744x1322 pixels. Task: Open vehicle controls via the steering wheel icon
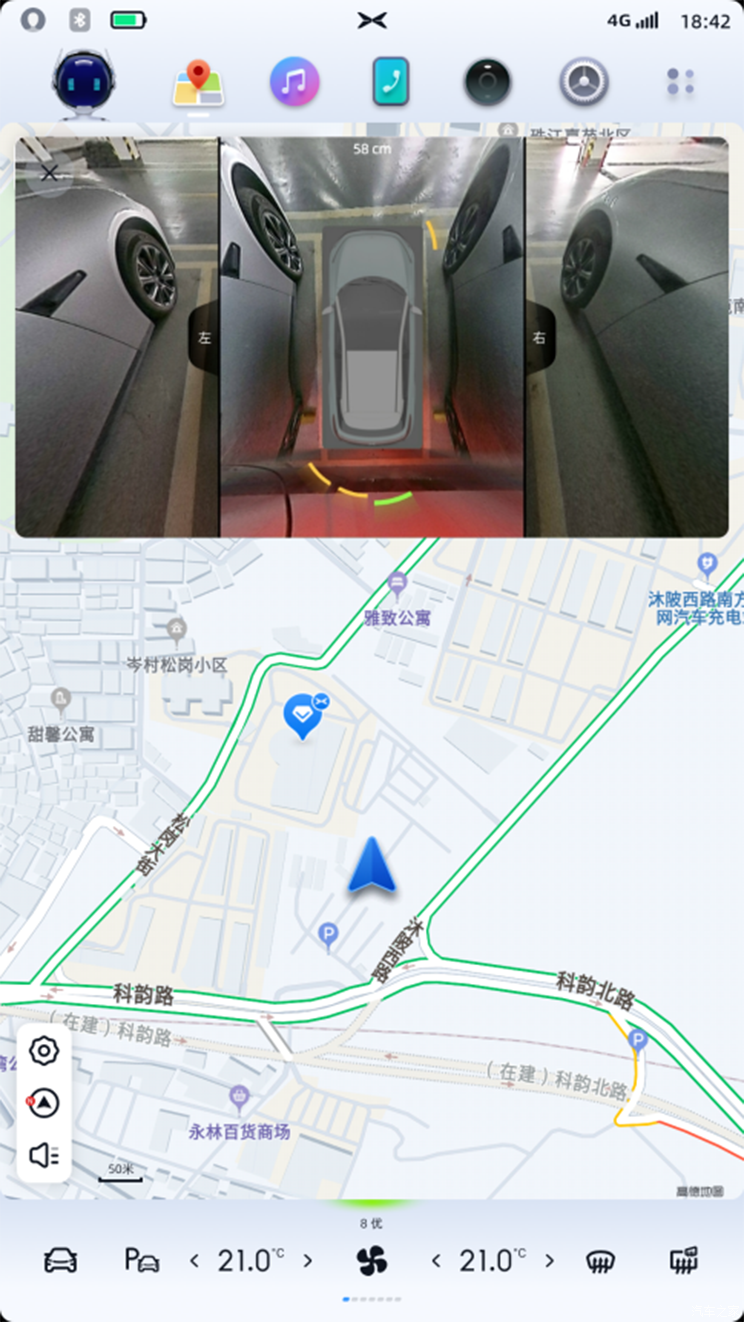[583, 80]
